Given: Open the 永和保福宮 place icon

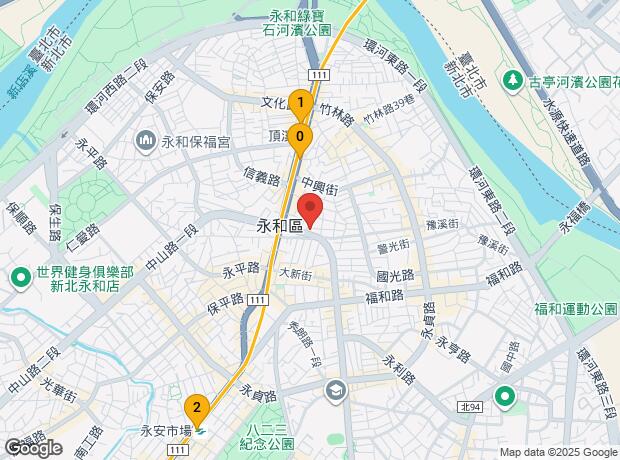Looking at the screenshot, I should coord(146,141).
